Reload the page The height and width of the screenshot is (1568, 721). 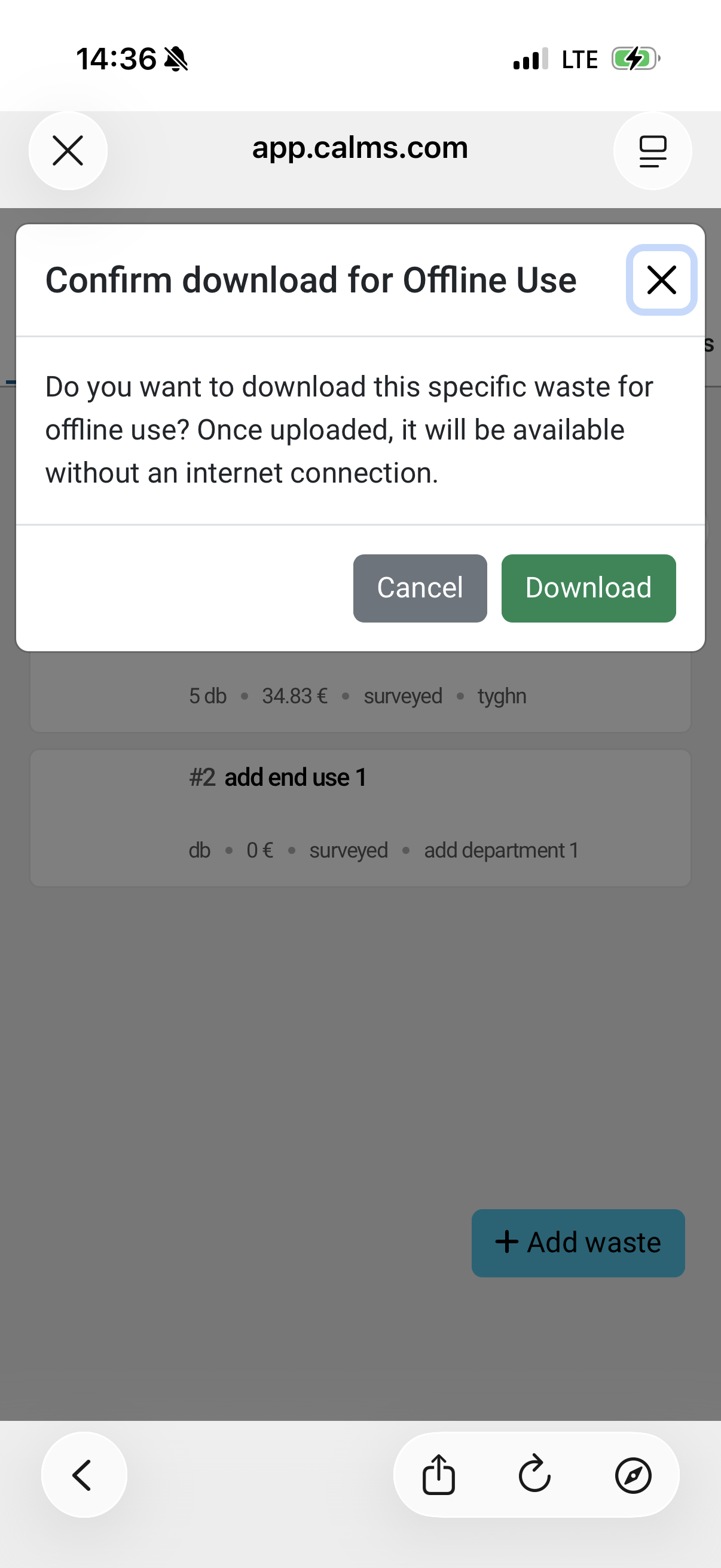pos(534,1475)
